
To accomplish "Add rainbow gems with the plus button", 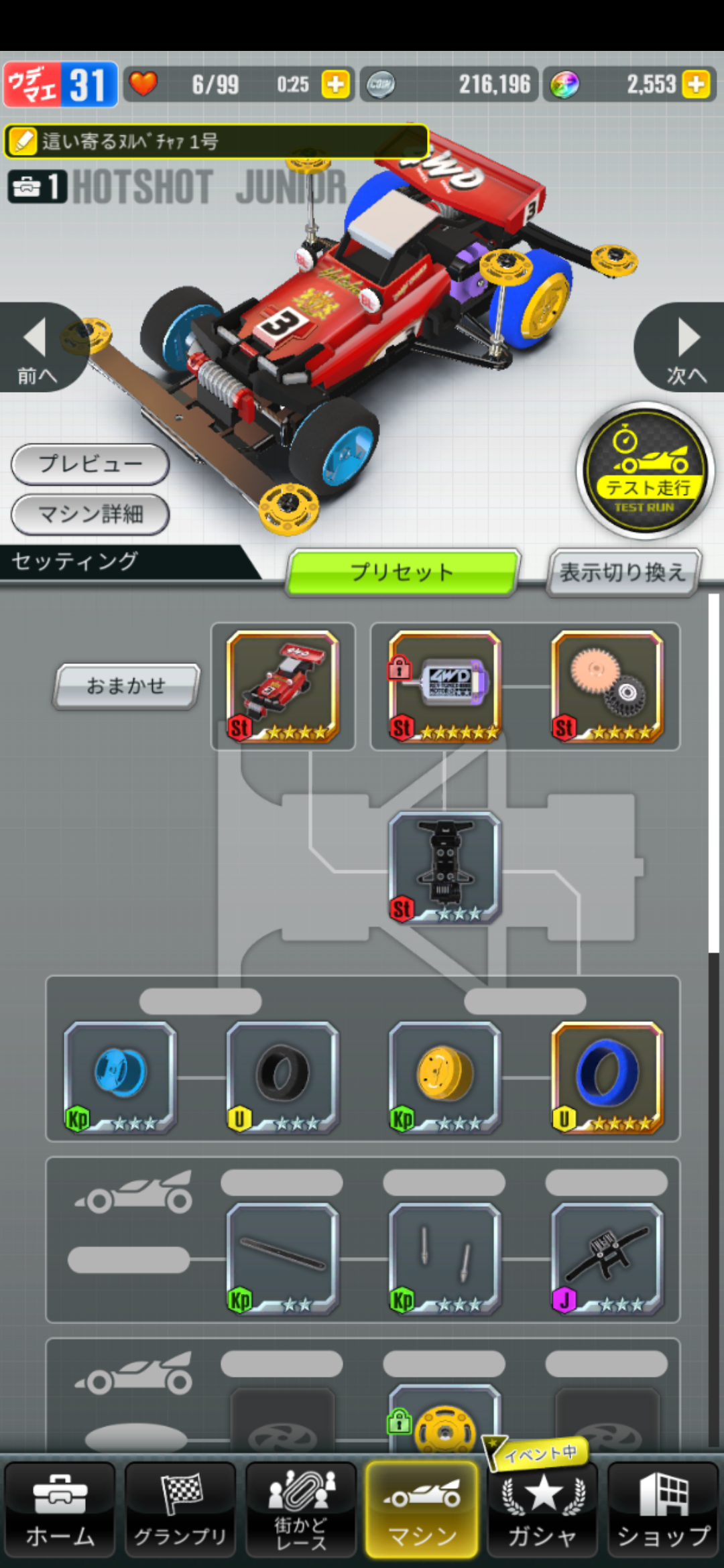I will tap(697, 84).
